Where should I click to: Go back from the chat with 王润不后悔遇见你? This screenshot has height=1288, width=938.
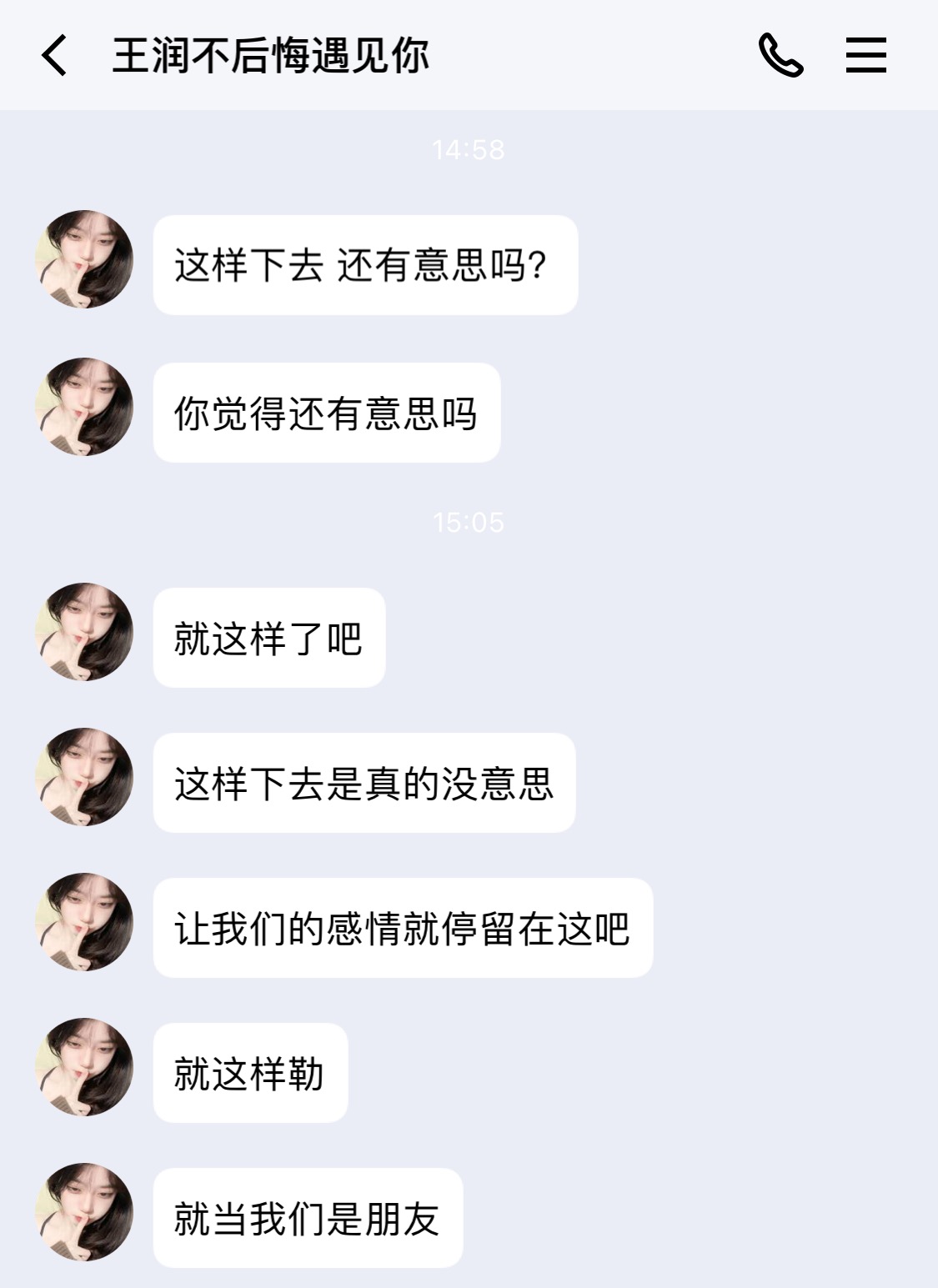(54, 56)
